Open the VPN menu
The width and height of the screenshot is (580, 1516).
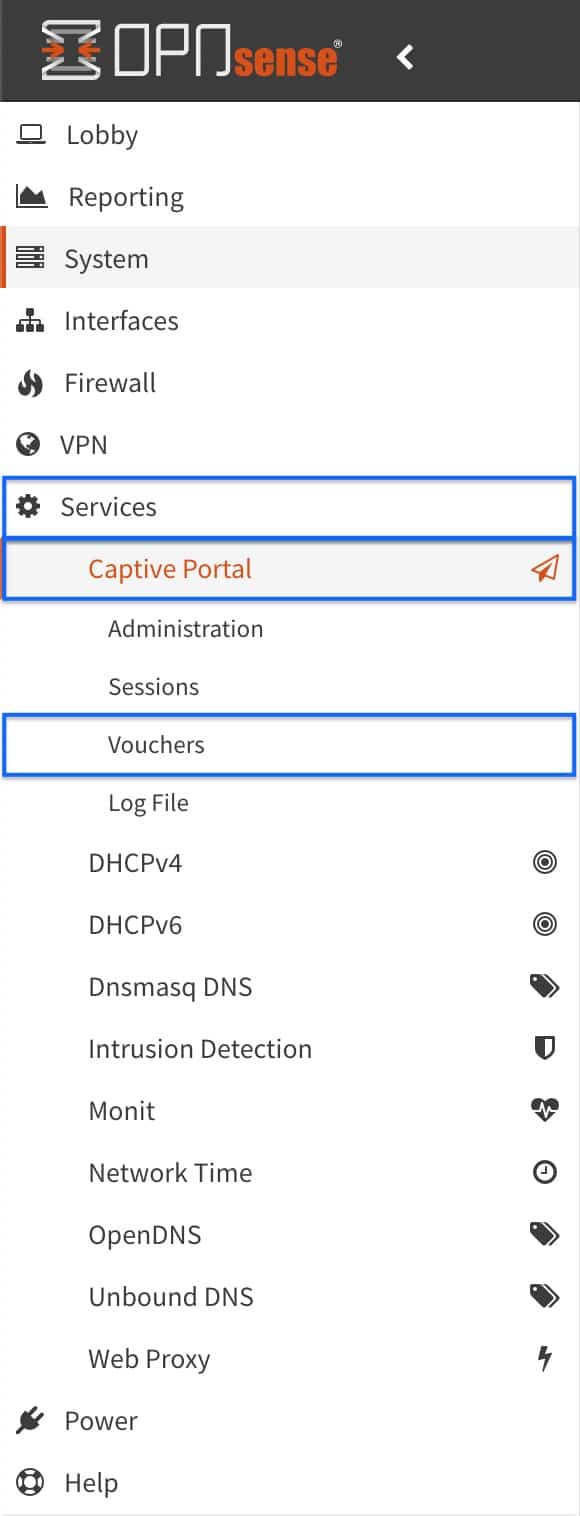click(290, 445)
